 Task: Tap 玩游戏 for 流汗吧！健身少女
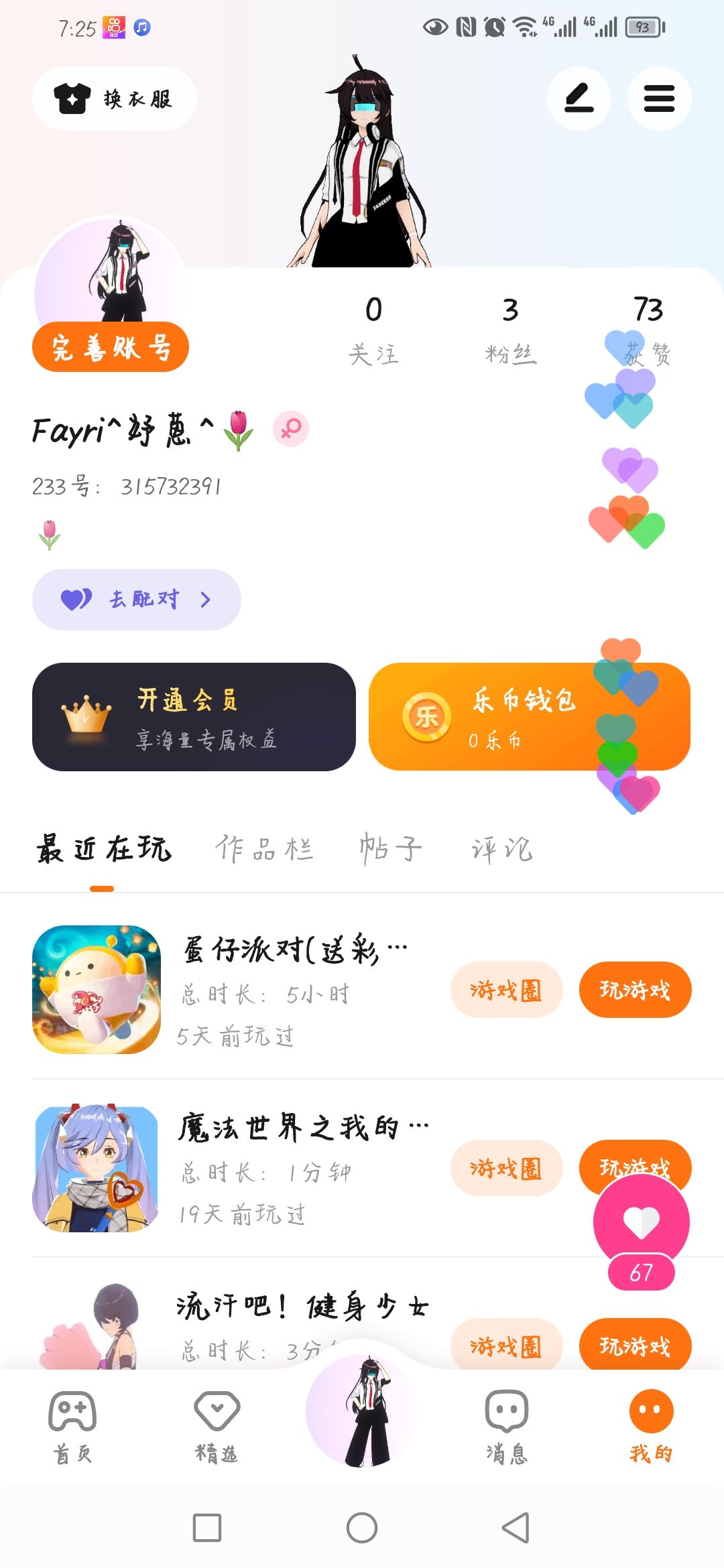click(635, 1346)
